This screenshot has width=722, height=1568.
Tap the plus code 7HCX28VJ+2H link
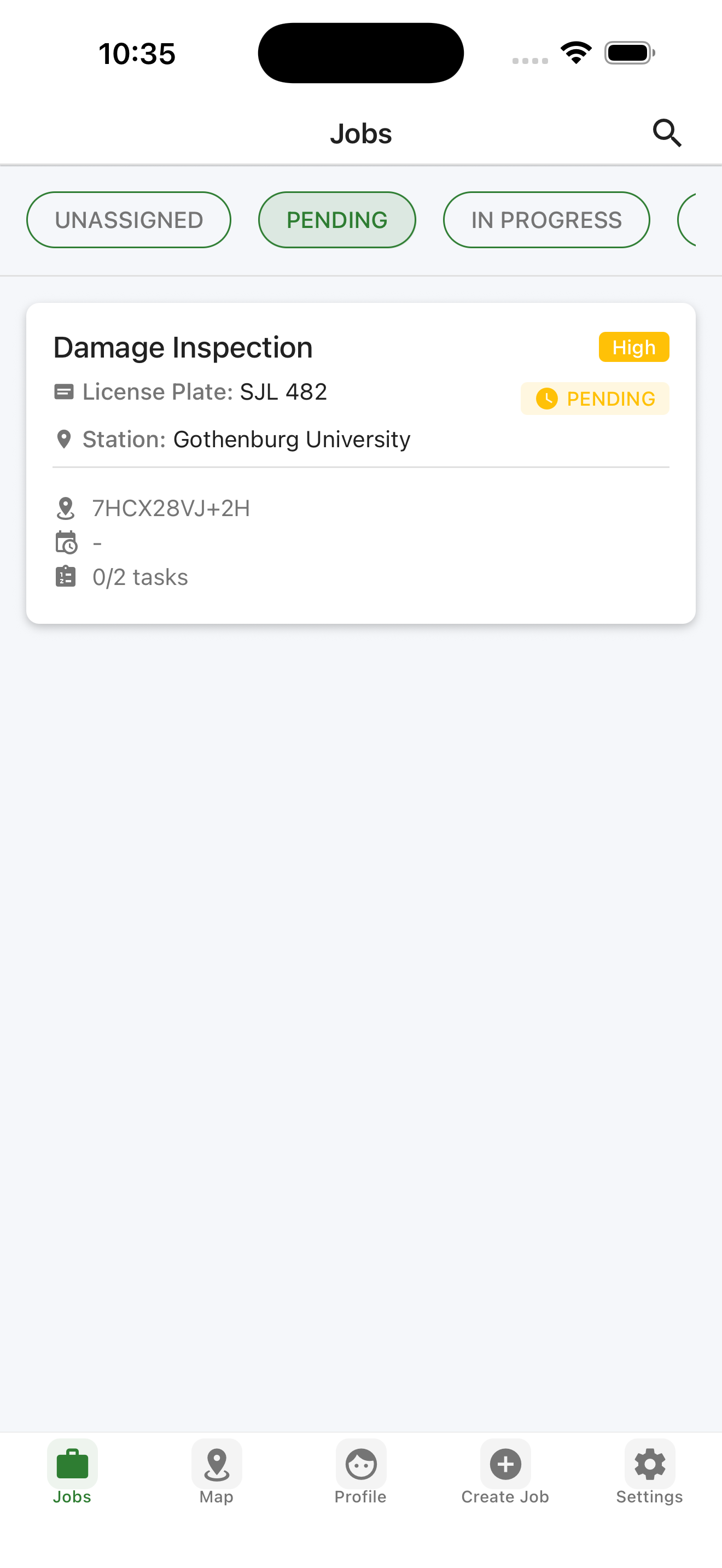pyautogui.click(x=171, y=508)
